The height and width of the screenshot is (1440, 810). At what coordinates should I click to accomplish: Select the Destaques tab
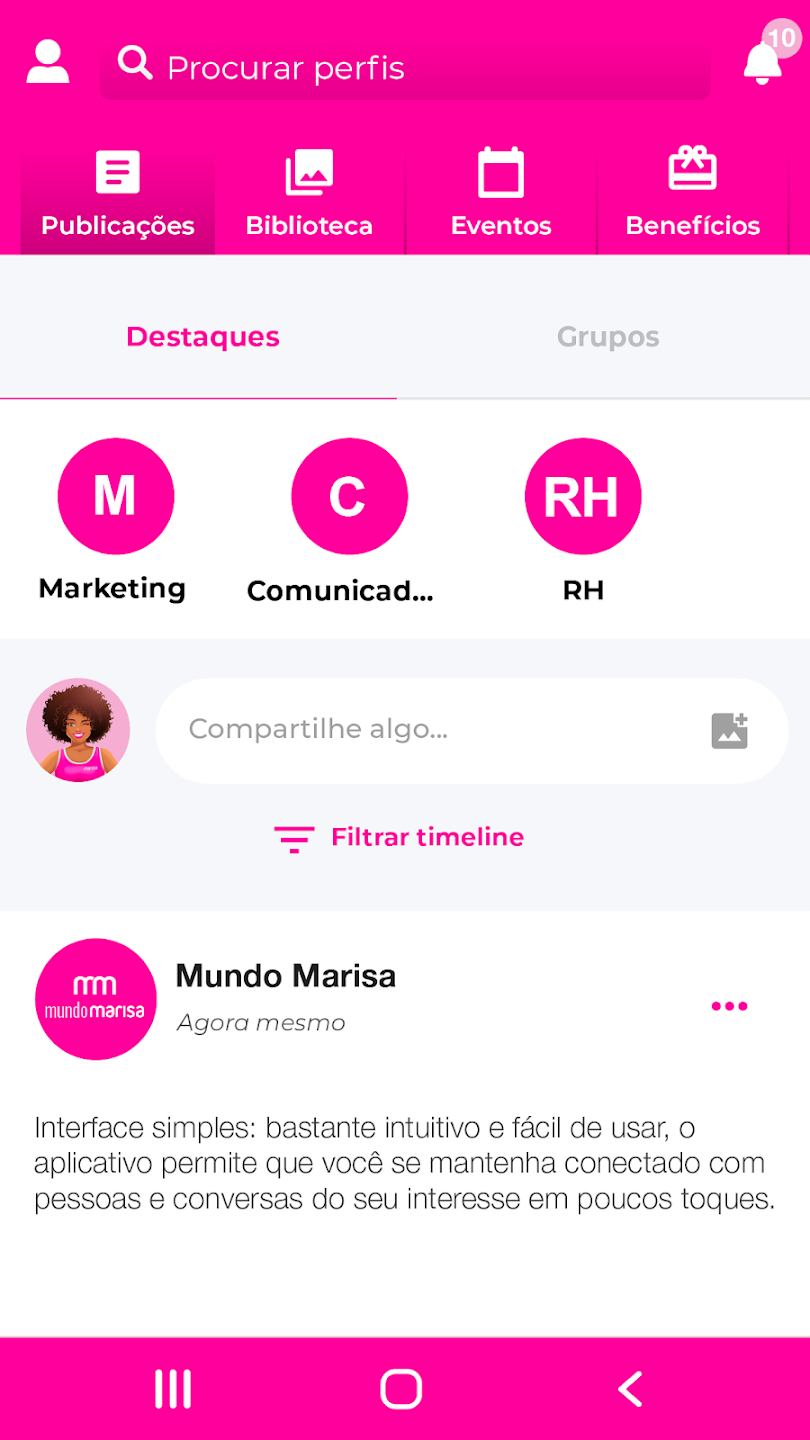(x=201, y=337)
